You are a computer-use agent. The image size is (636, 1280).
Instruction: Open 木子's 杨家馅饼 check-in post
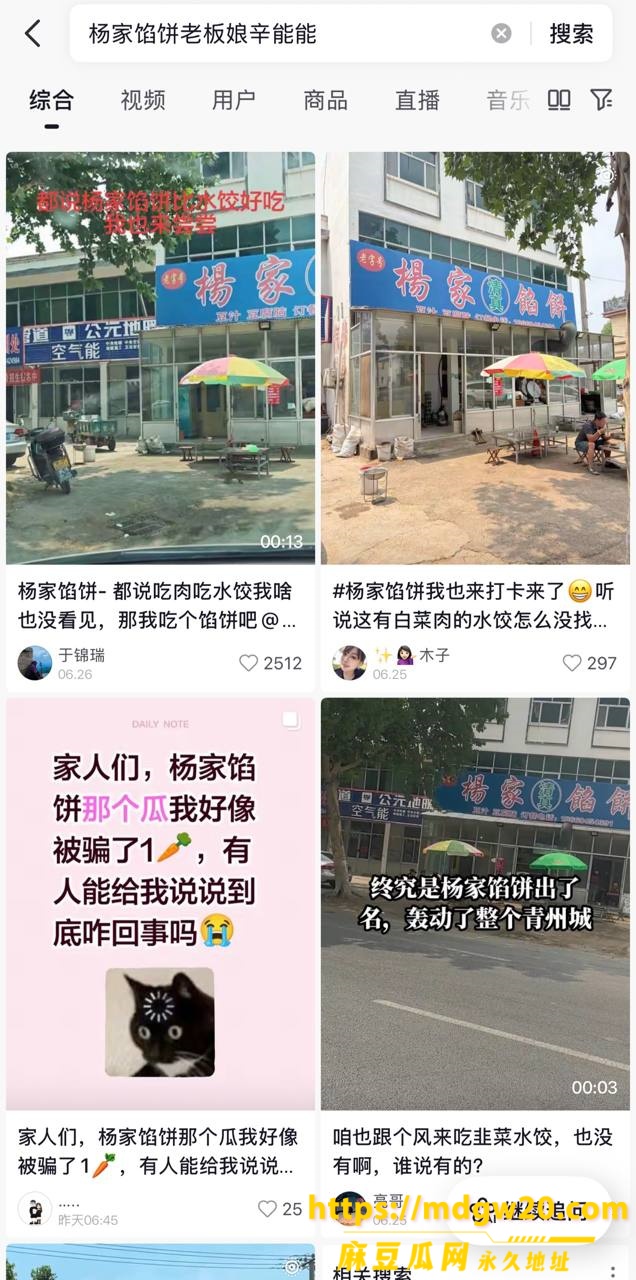click(475, 358)
